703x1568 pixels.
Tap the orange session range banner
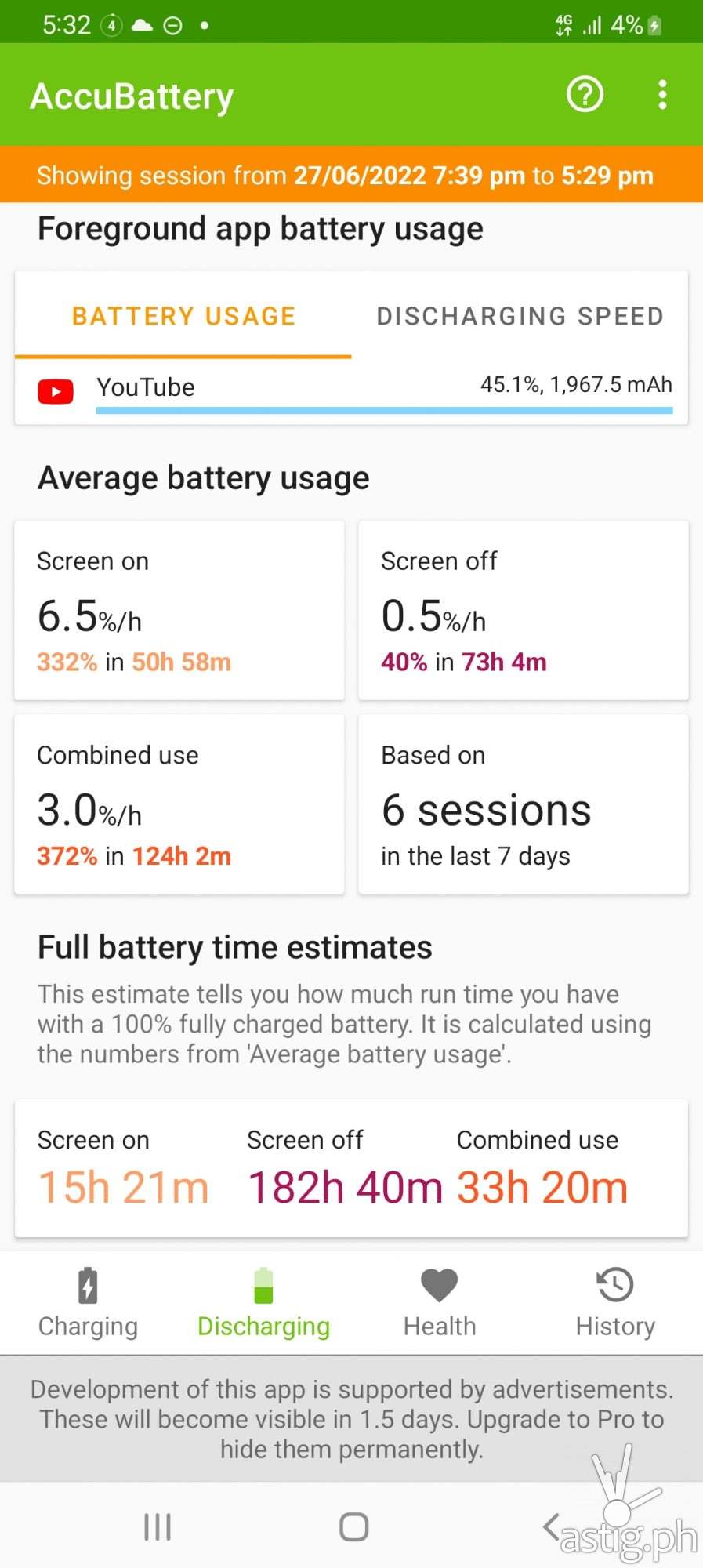pos(351,175)
